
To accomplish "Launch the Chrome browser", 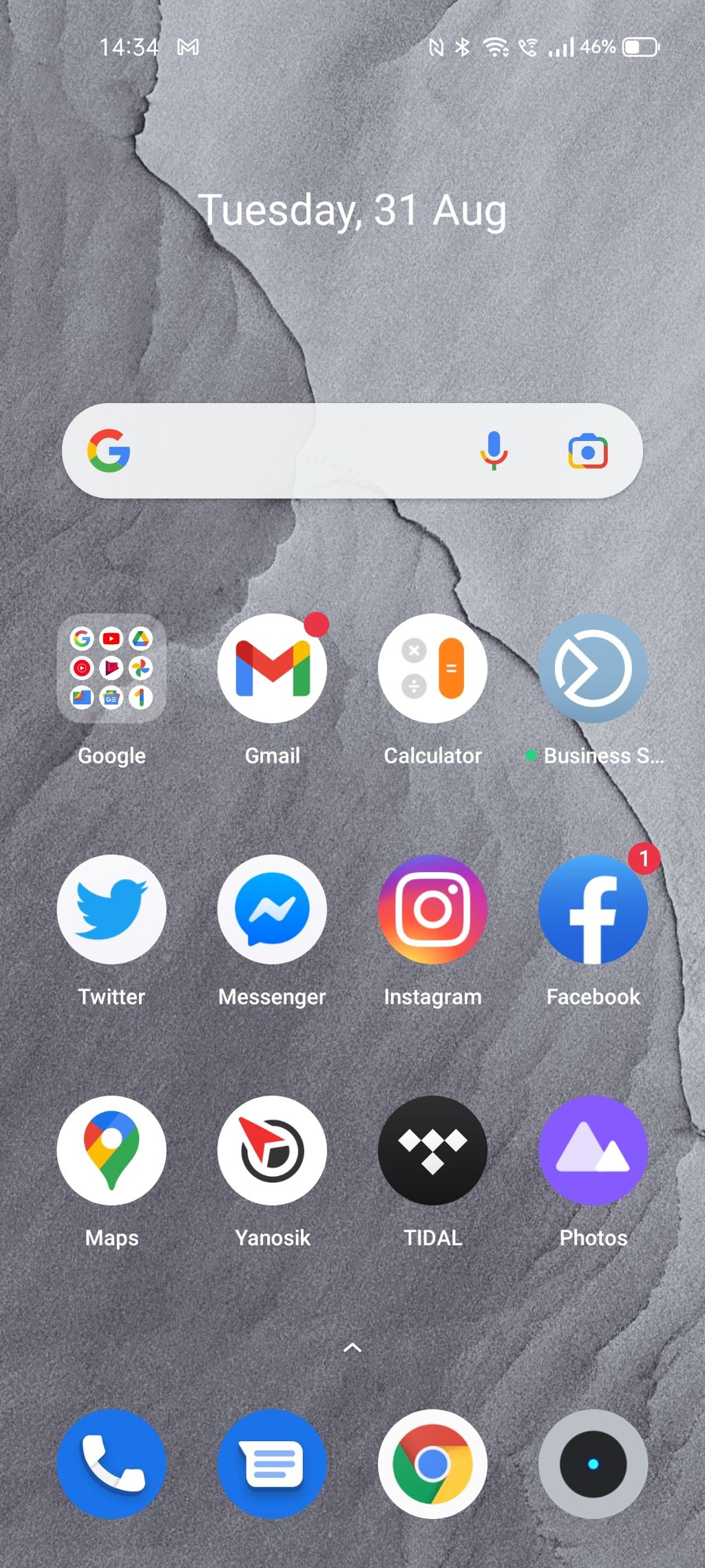I will (x=432, y=1464).
